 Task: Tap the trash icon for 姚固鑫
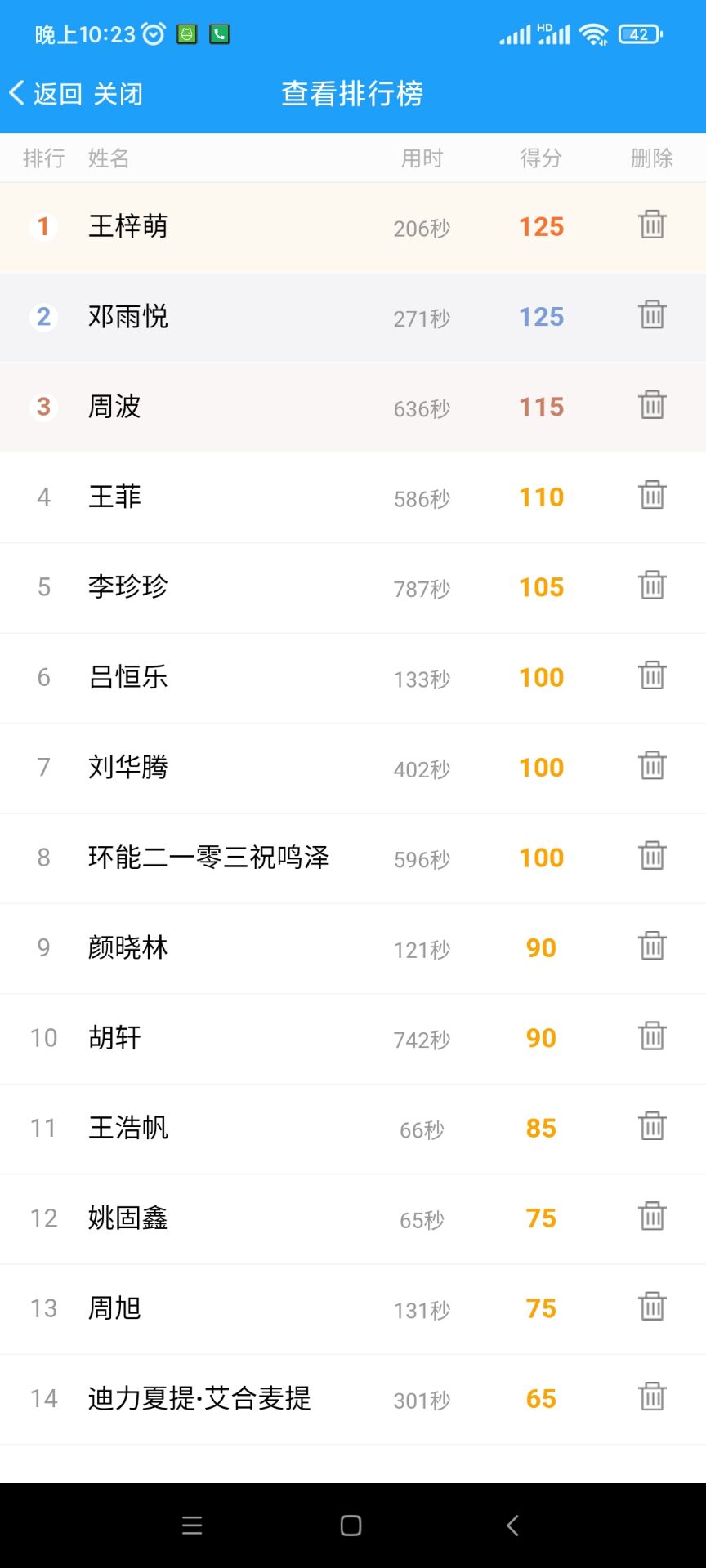coord(651,1217)
